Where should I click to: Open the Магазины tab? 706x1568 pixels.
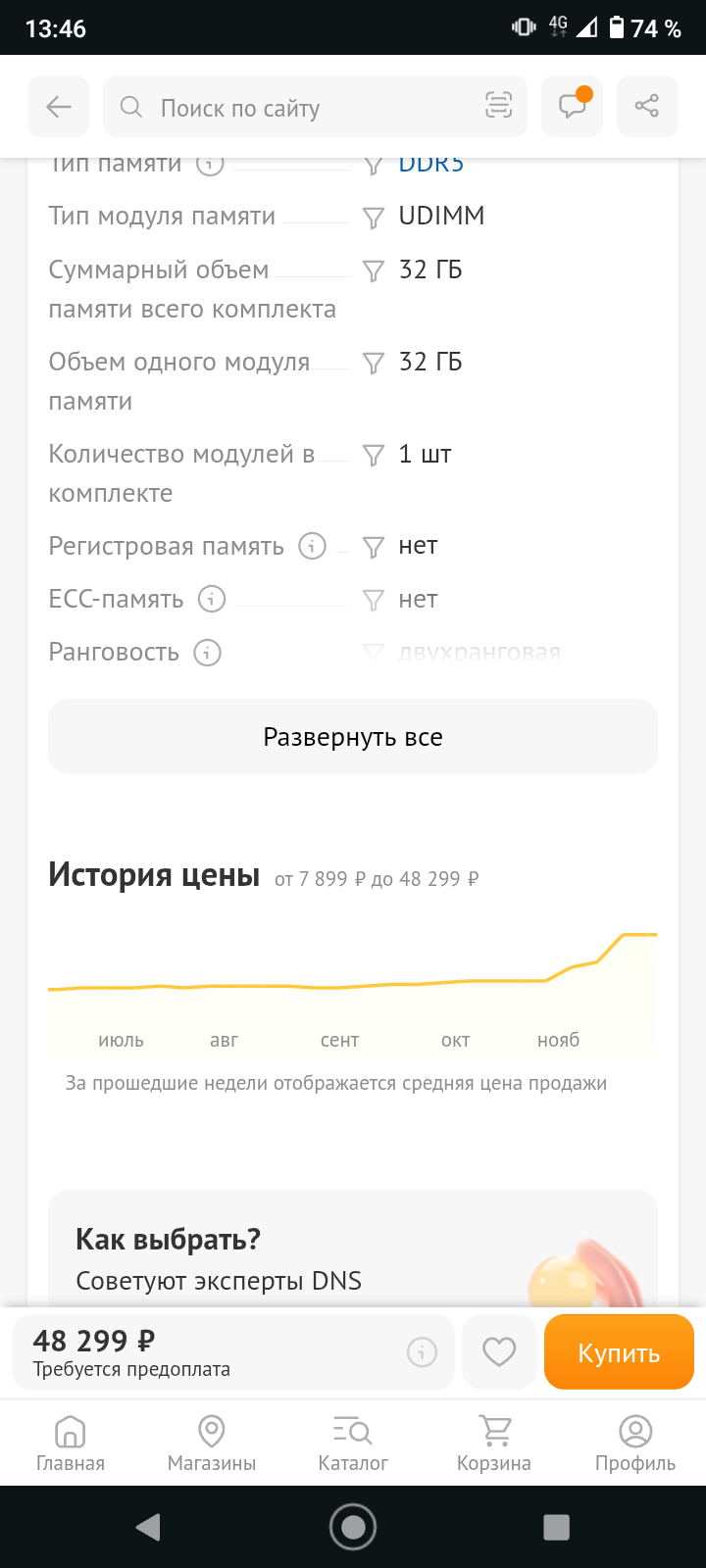[212, 1444]
